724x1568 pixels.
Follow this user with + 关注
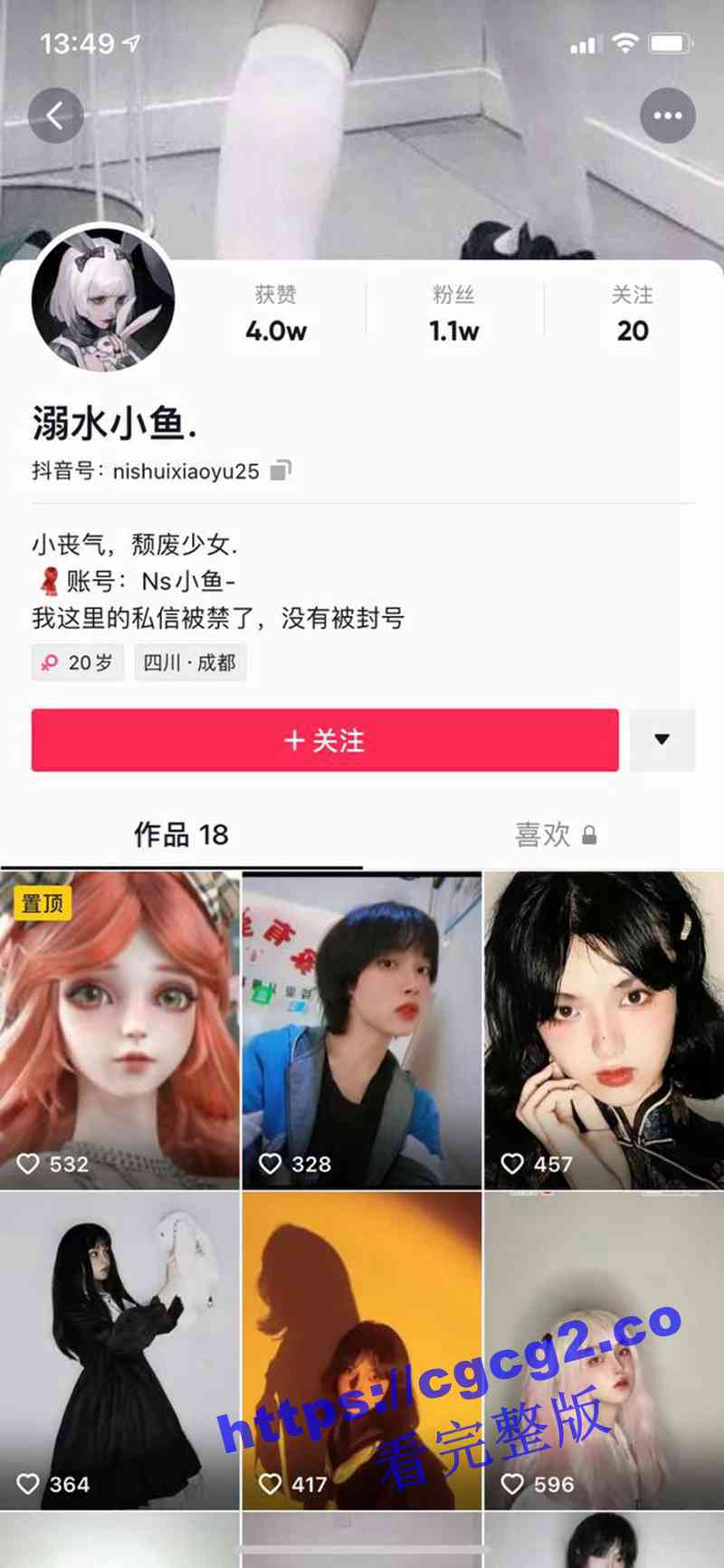[x=325, y=740]
